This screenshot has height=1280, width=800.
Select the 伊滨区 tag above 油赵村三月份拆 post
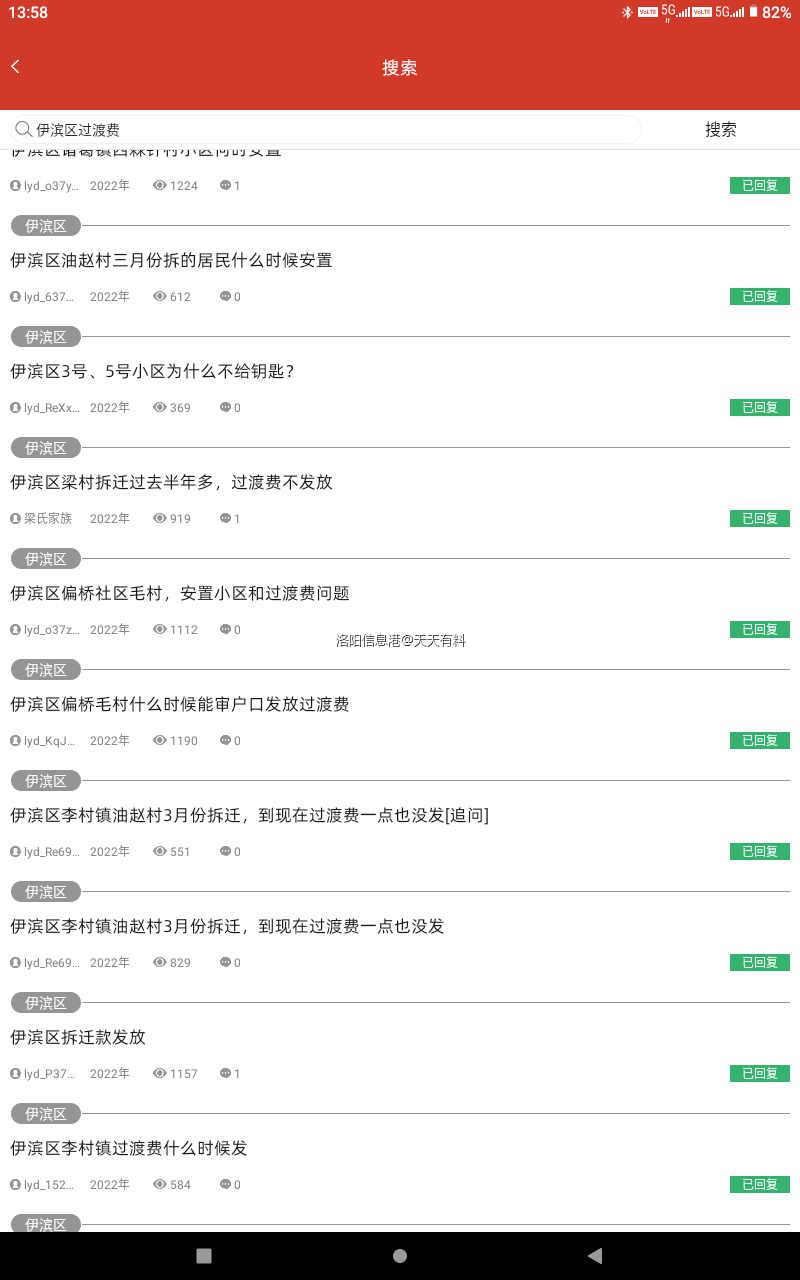click(44, 225)
